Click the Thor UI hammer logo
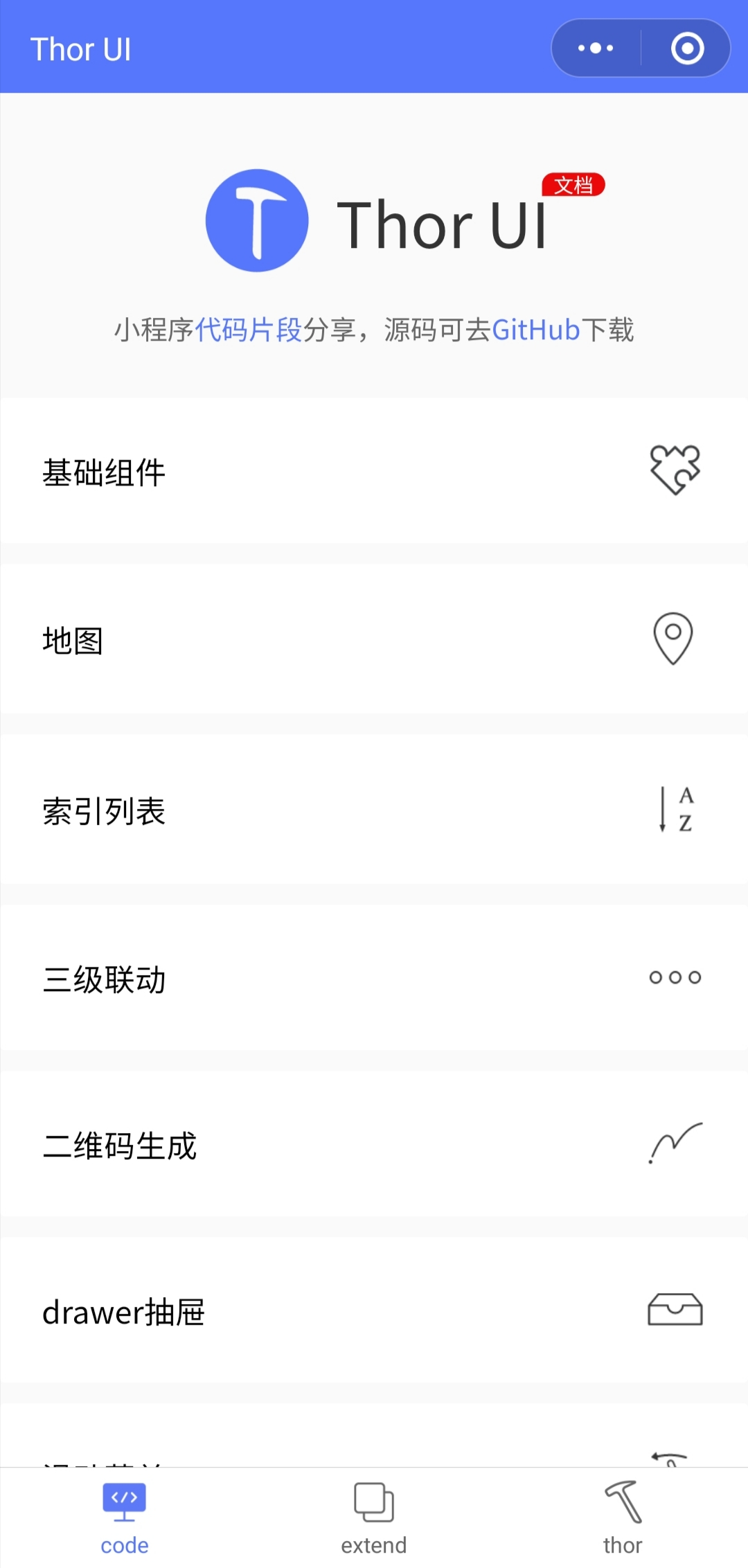The width and height of the screenshot is (748, 1568). (257, 220)
